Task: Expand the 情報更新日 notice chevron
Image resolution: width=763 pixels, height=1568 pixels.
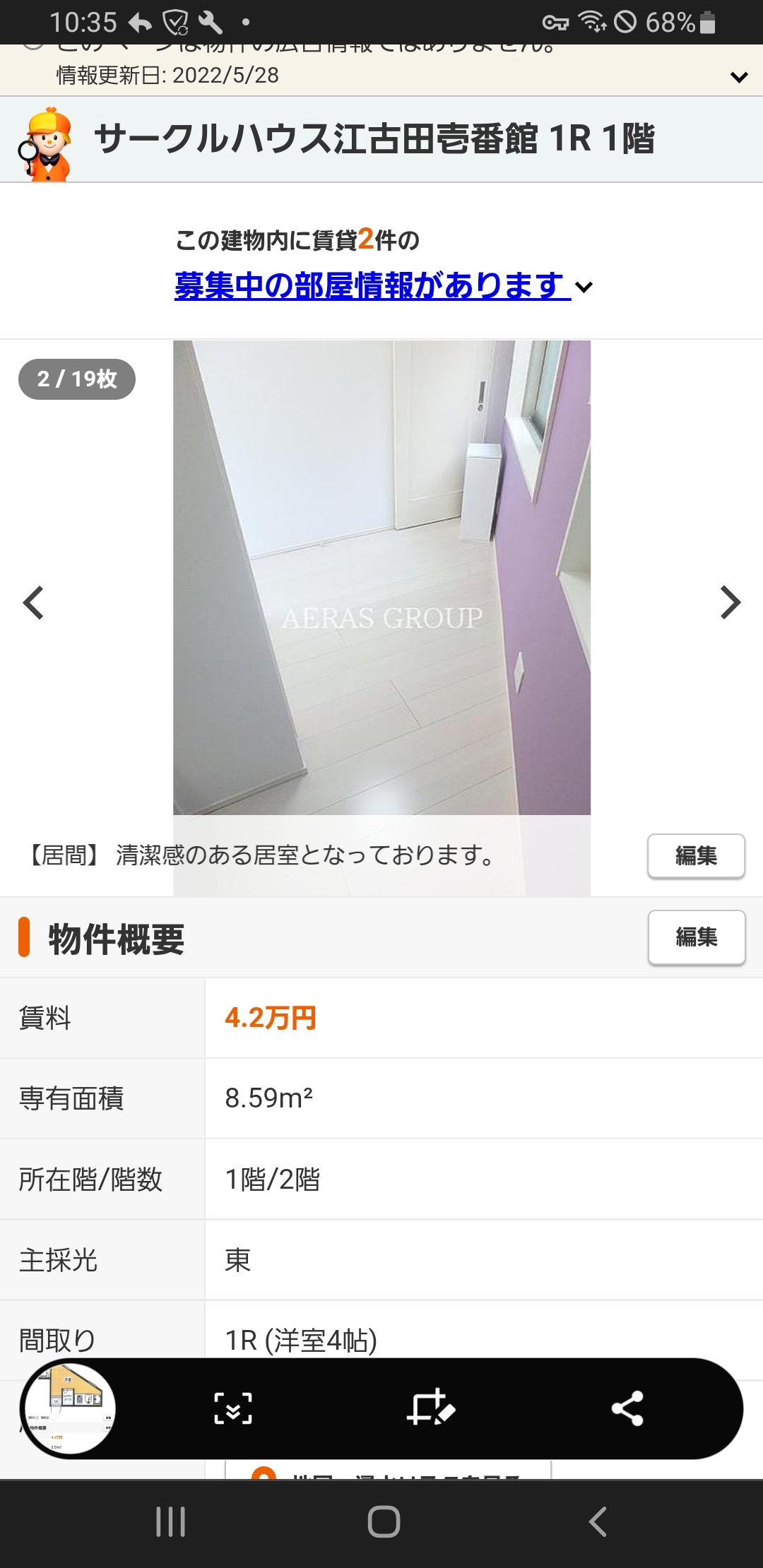Action: (738, 77)
